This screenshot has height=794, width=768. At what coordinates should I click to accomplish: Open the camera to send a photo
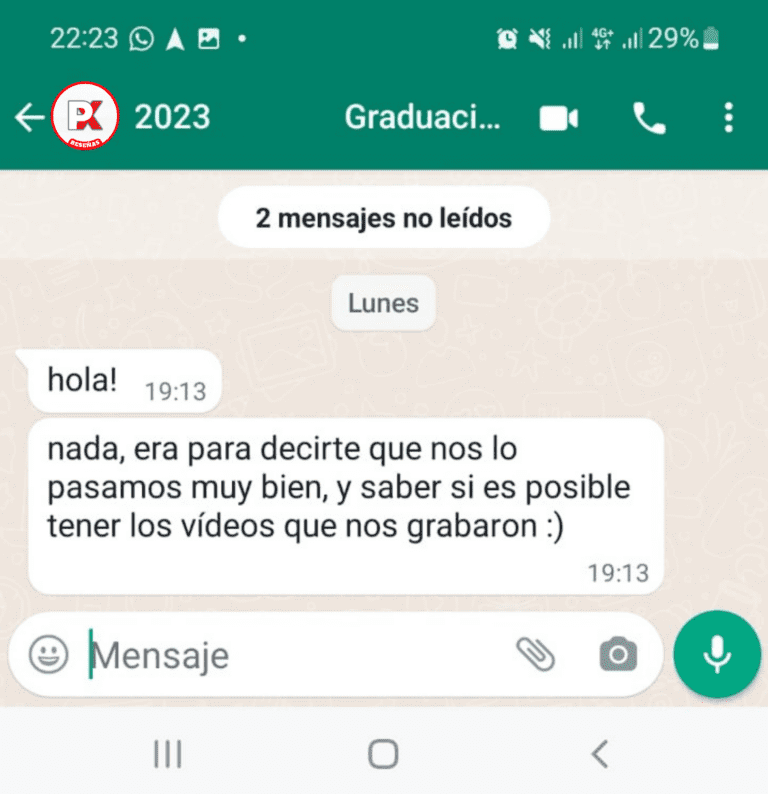click(617, 655)
